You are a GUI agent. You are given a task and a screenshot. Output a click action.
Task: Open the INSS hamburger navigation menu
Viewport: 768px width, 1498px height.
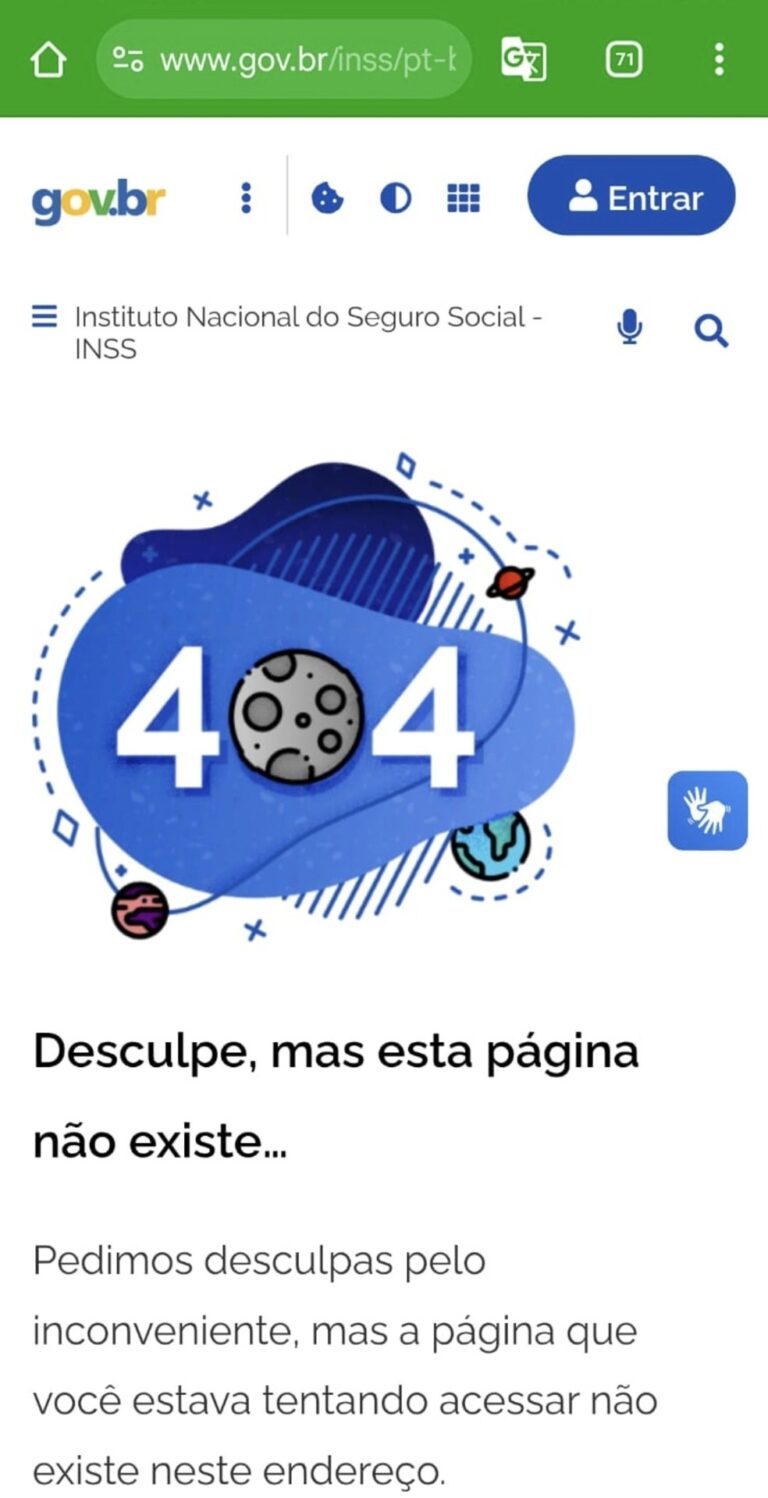coord(45,317)
